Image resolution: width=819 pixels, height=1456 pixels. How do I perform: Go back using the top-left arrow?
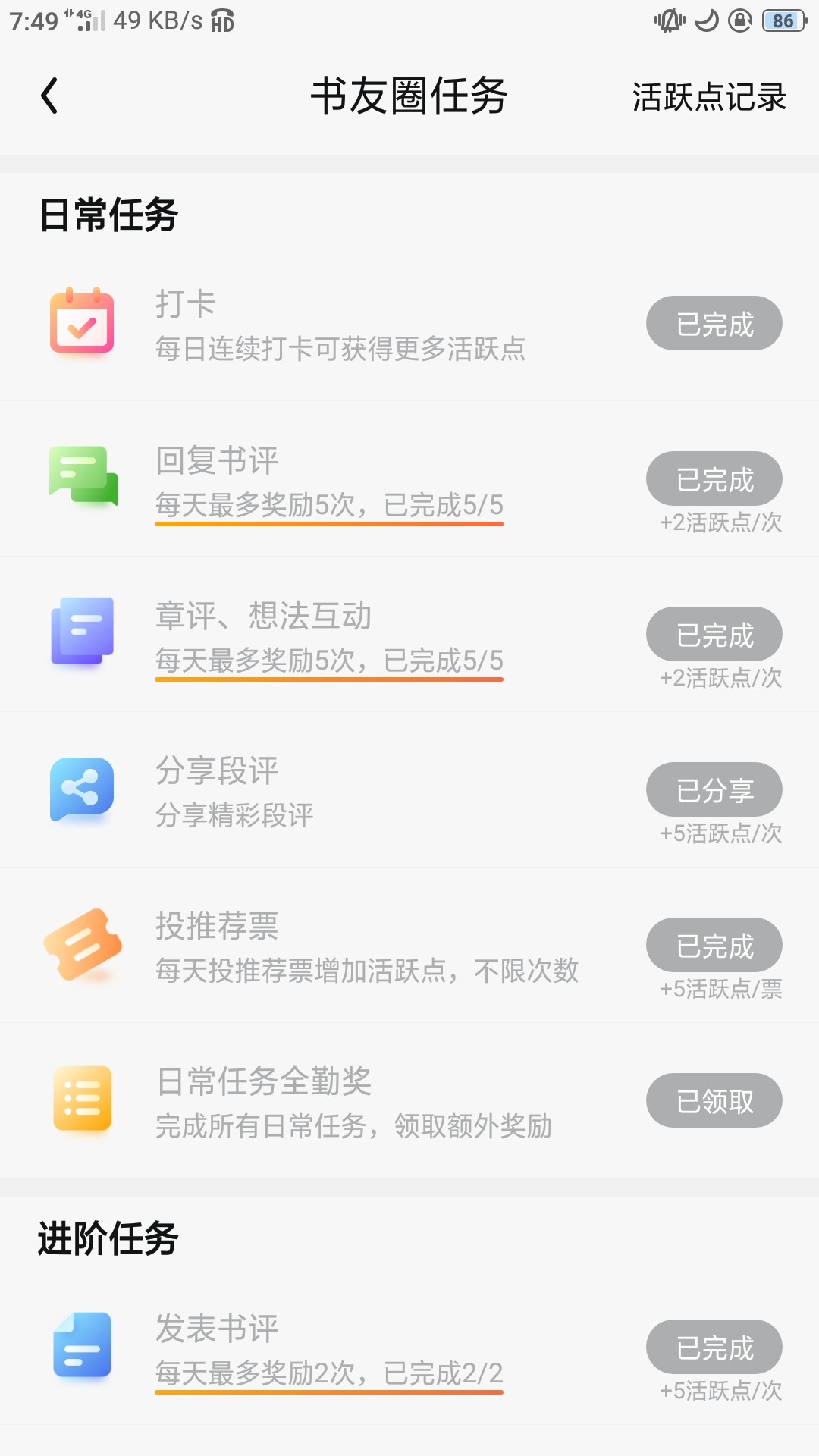[x=49, y=96]
